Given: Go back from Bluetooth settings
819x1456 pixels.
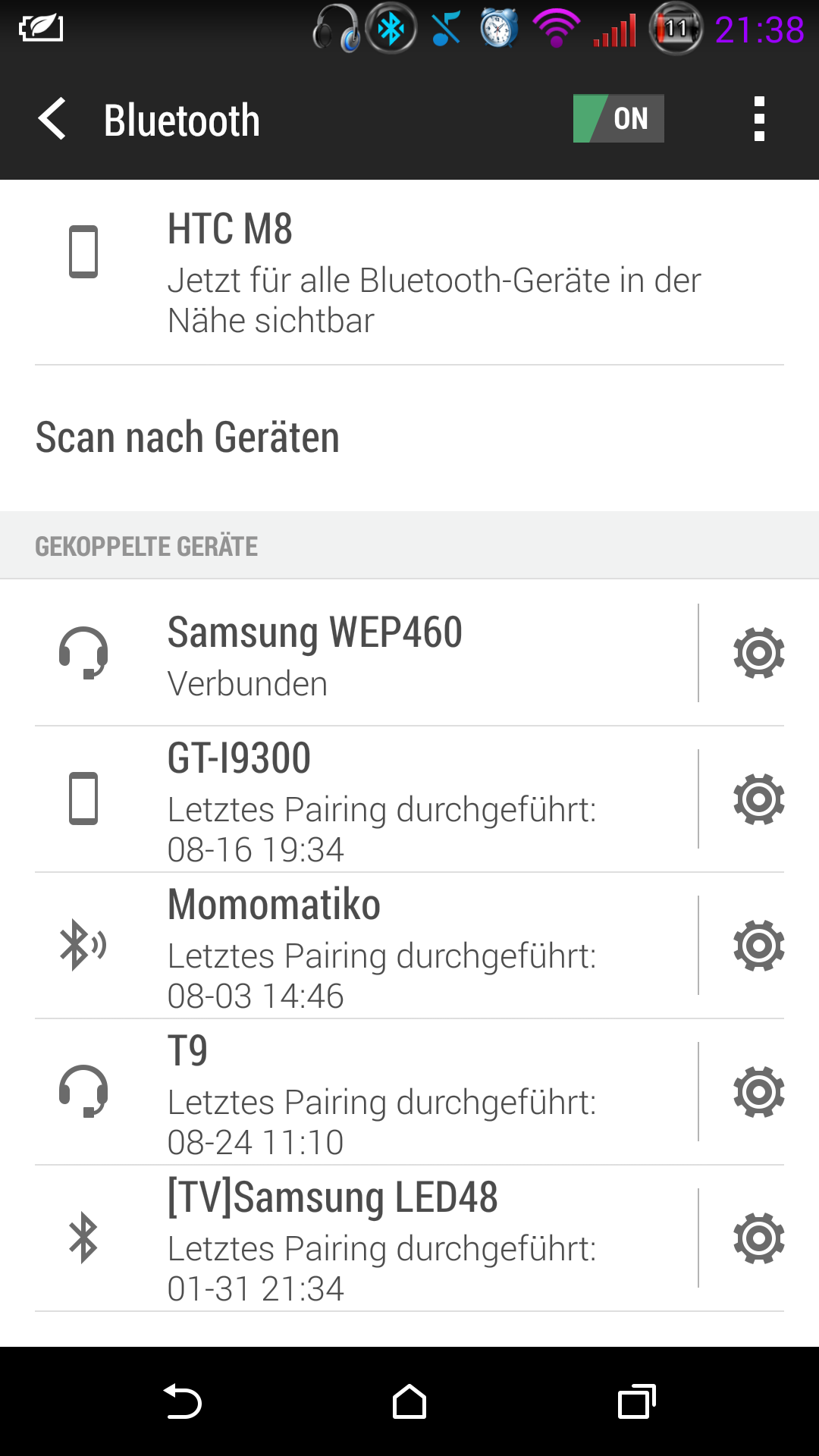Looking at the screenshot, I should click(52, 119).
